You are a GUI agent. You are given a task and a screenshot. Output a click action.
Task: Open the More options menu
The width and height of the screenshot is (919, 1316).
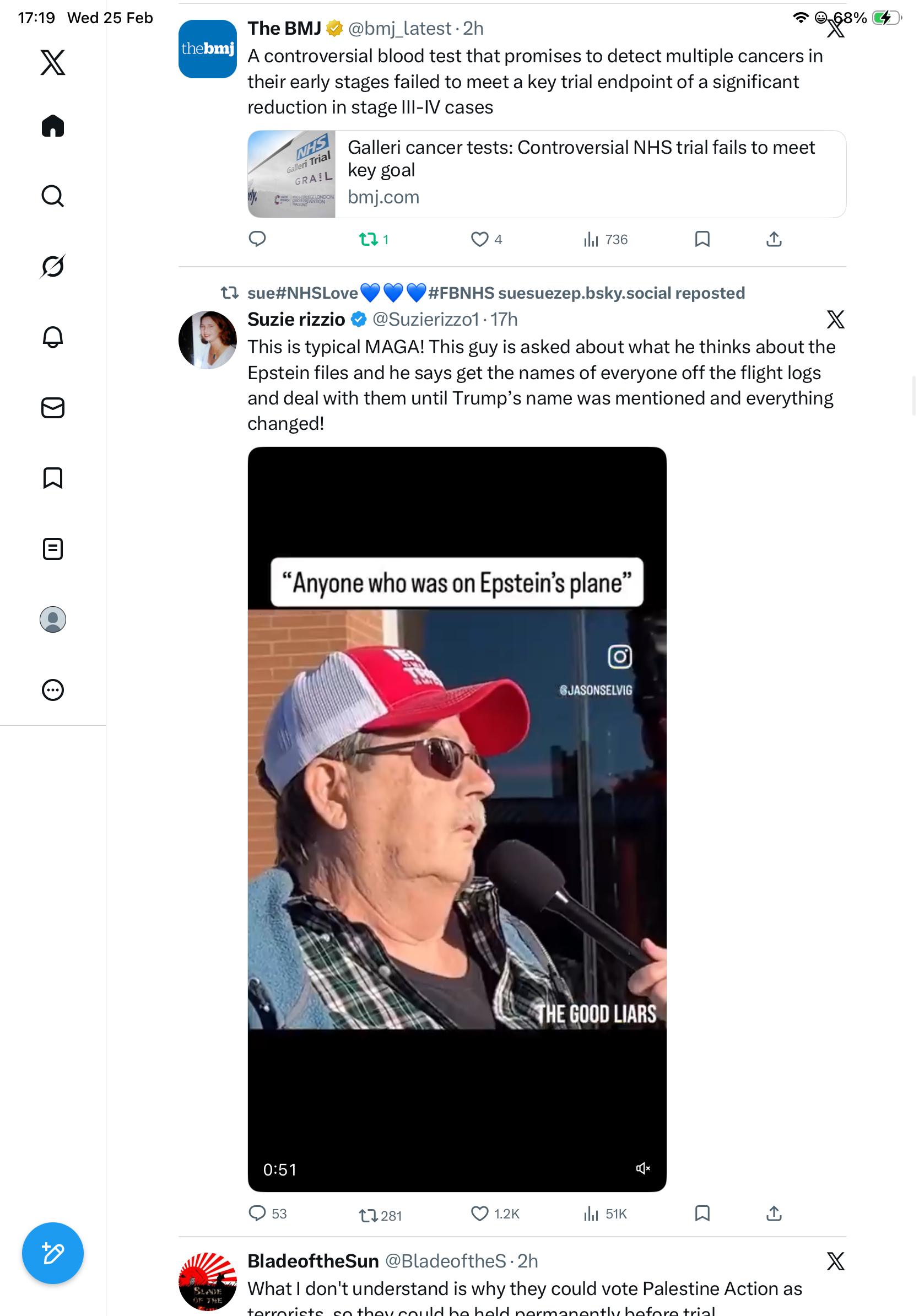pos(53,690)
